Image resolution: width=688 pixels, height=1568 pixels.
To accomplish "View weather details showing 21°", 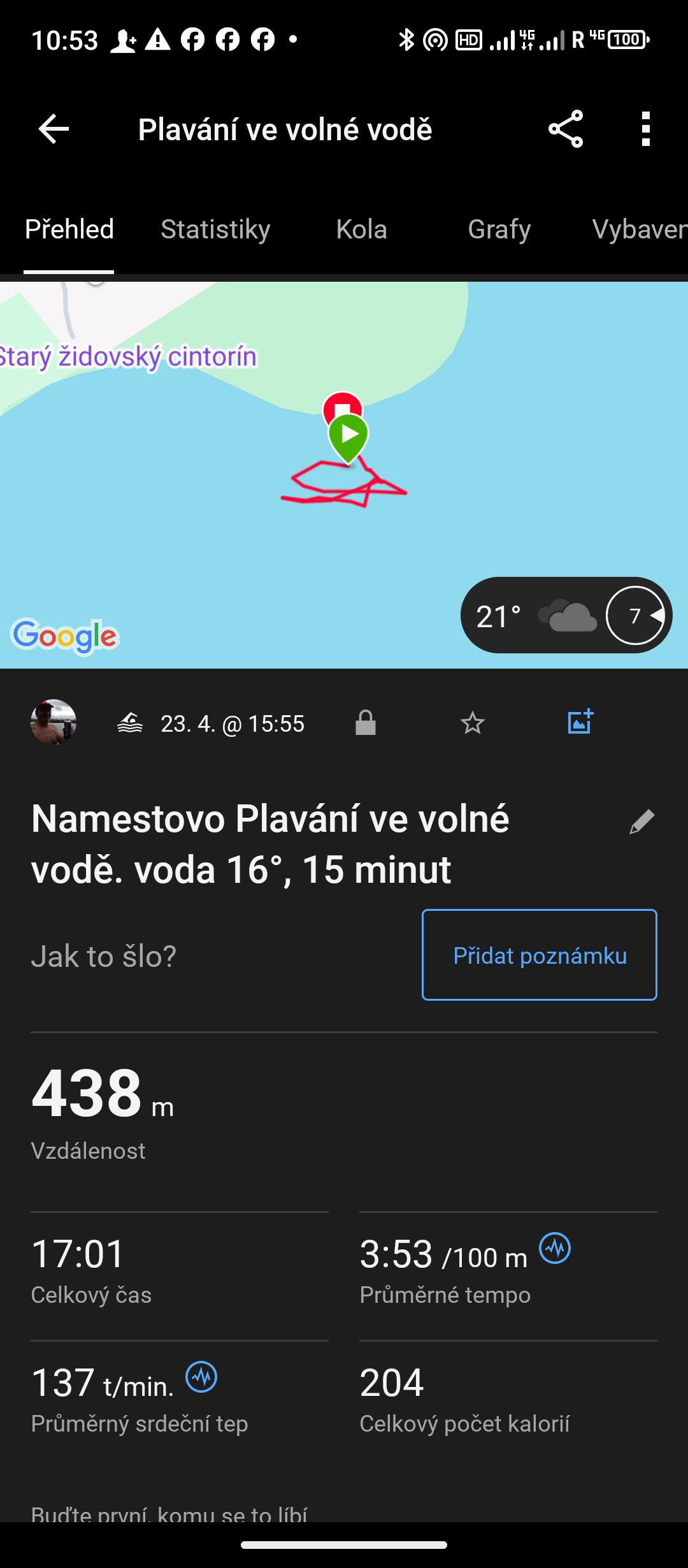I will (566, 615).
